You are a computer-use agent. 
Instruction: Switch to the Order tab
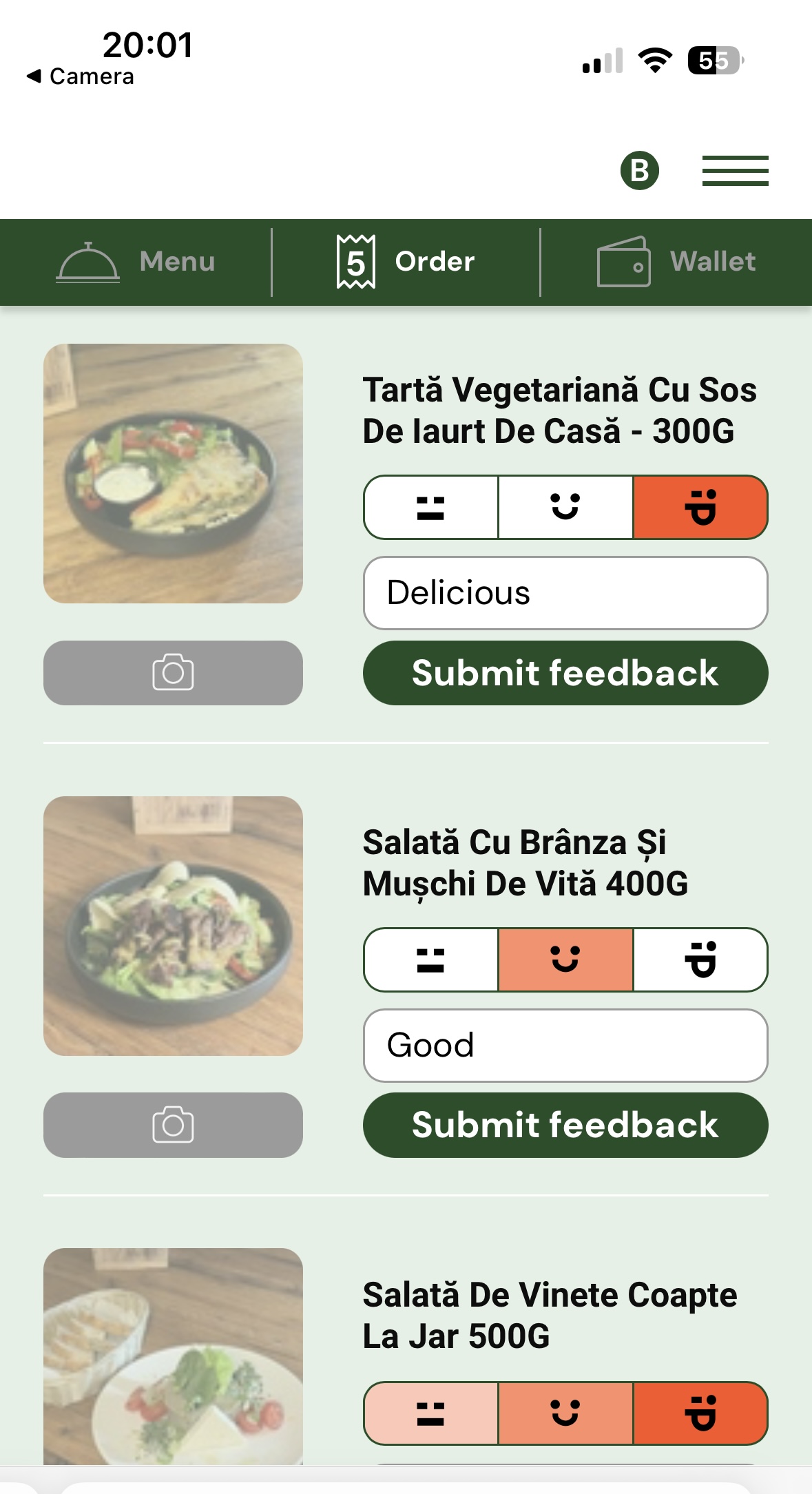click(x=406, y=262)
